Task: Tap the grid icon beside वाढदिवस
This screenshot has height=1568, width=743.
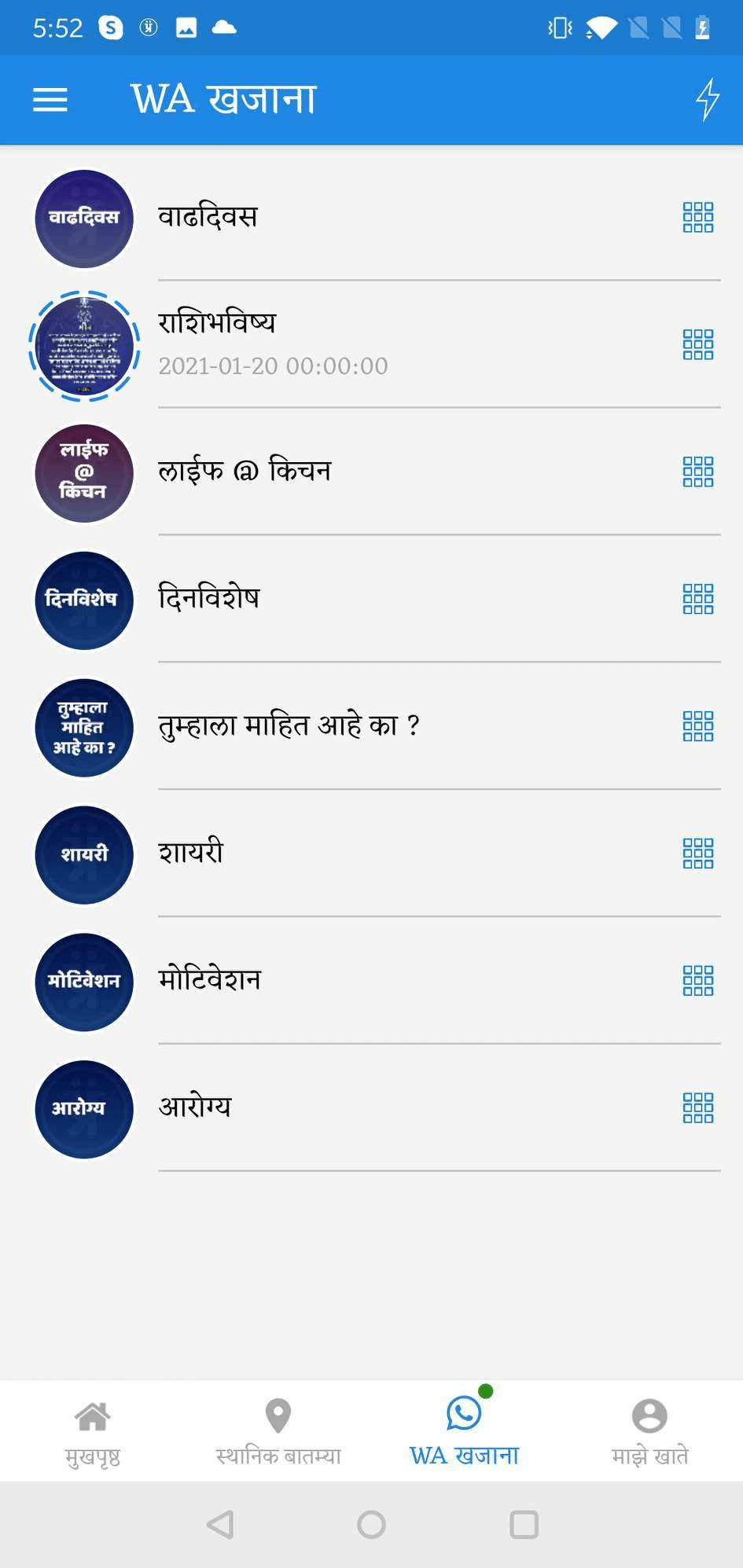Action: [x=697, y=217]
